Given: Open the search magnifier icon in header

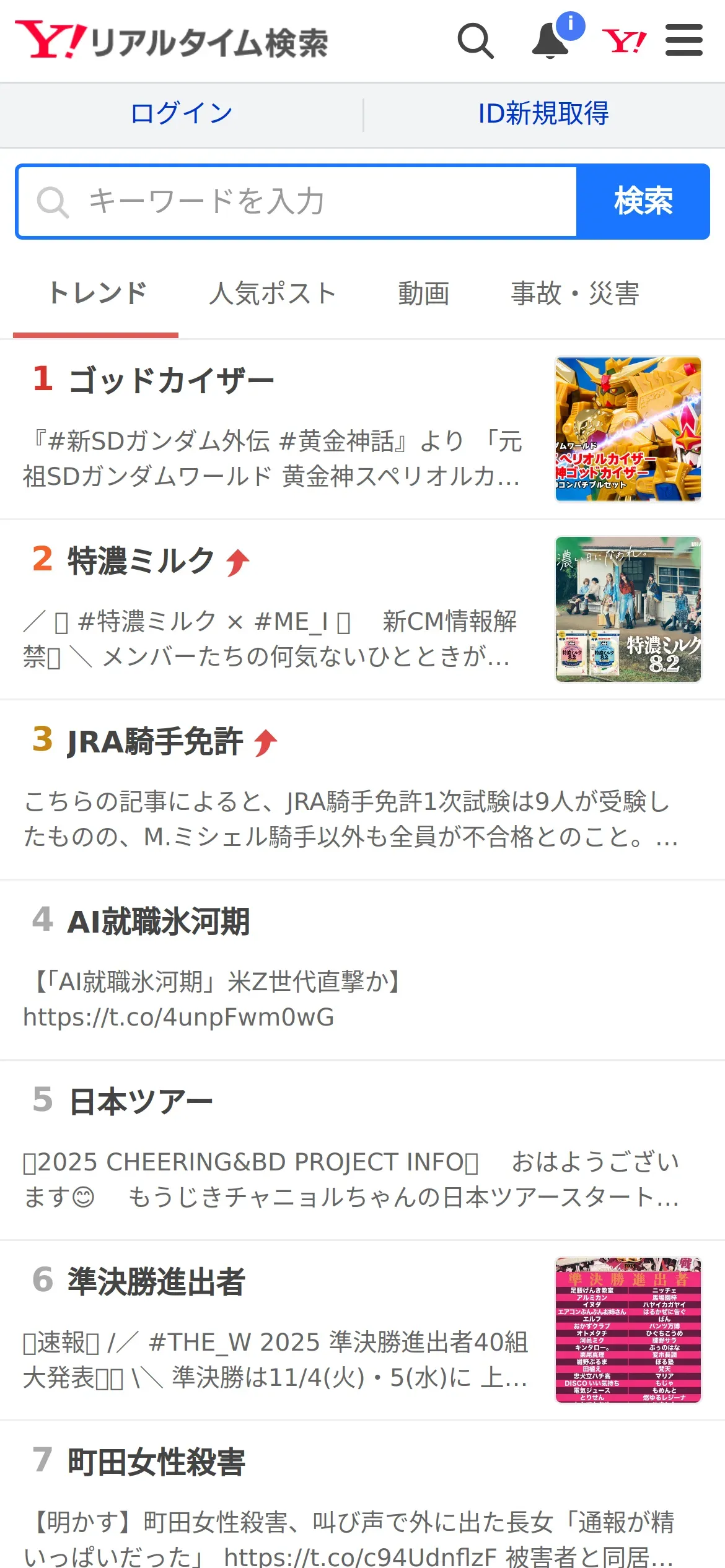Looking at the screenshot, I should point(475,41).
